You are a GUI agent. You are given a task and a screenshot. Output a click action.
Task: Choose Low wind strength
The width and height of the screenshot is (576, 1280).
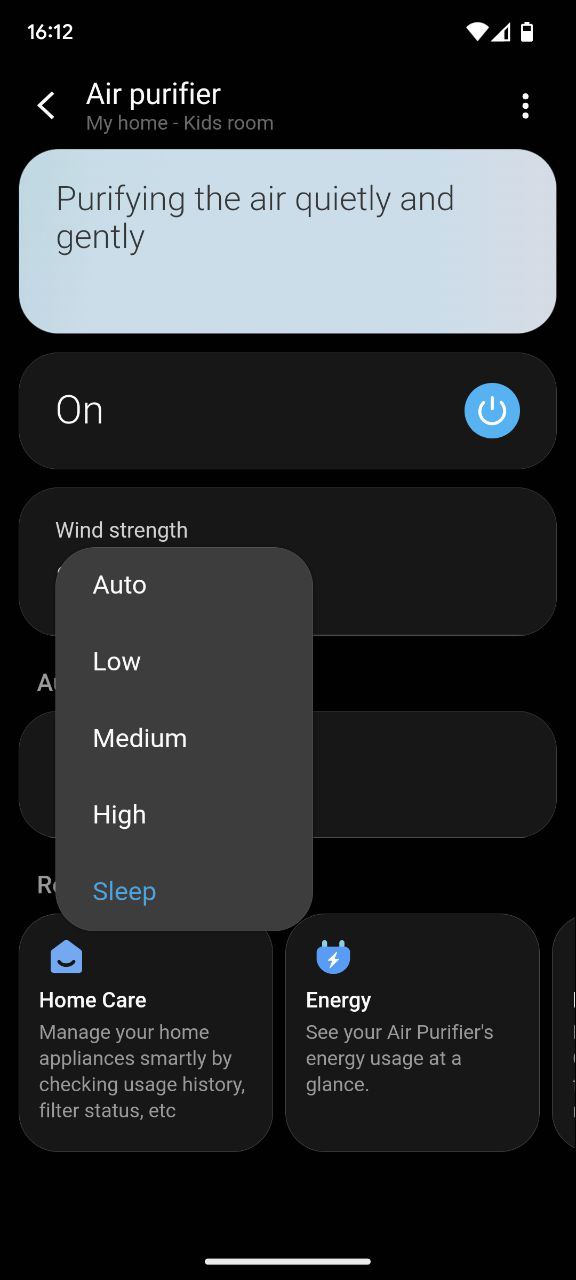[184, 661]
